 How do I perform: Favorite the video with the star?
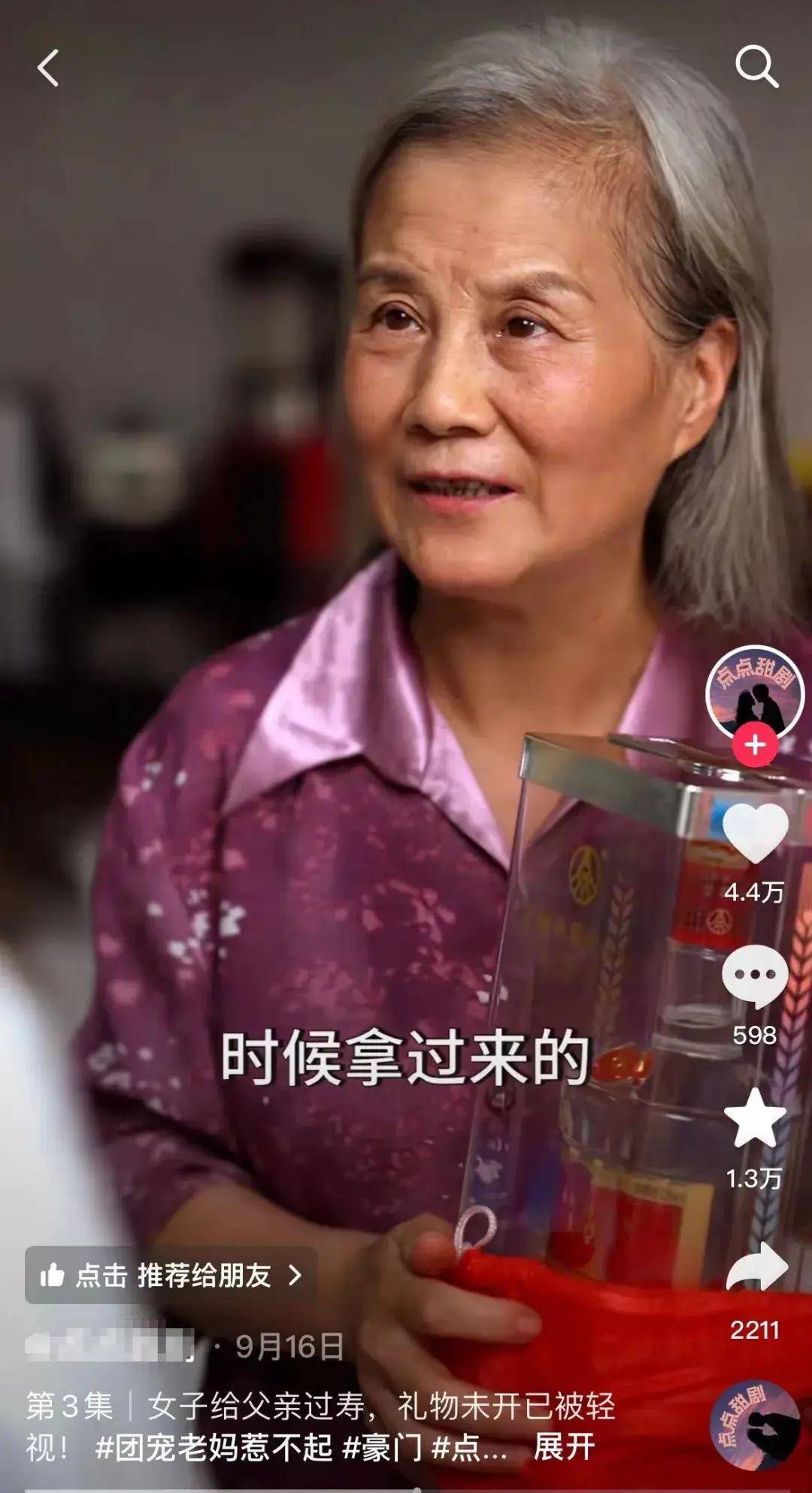755,1118
